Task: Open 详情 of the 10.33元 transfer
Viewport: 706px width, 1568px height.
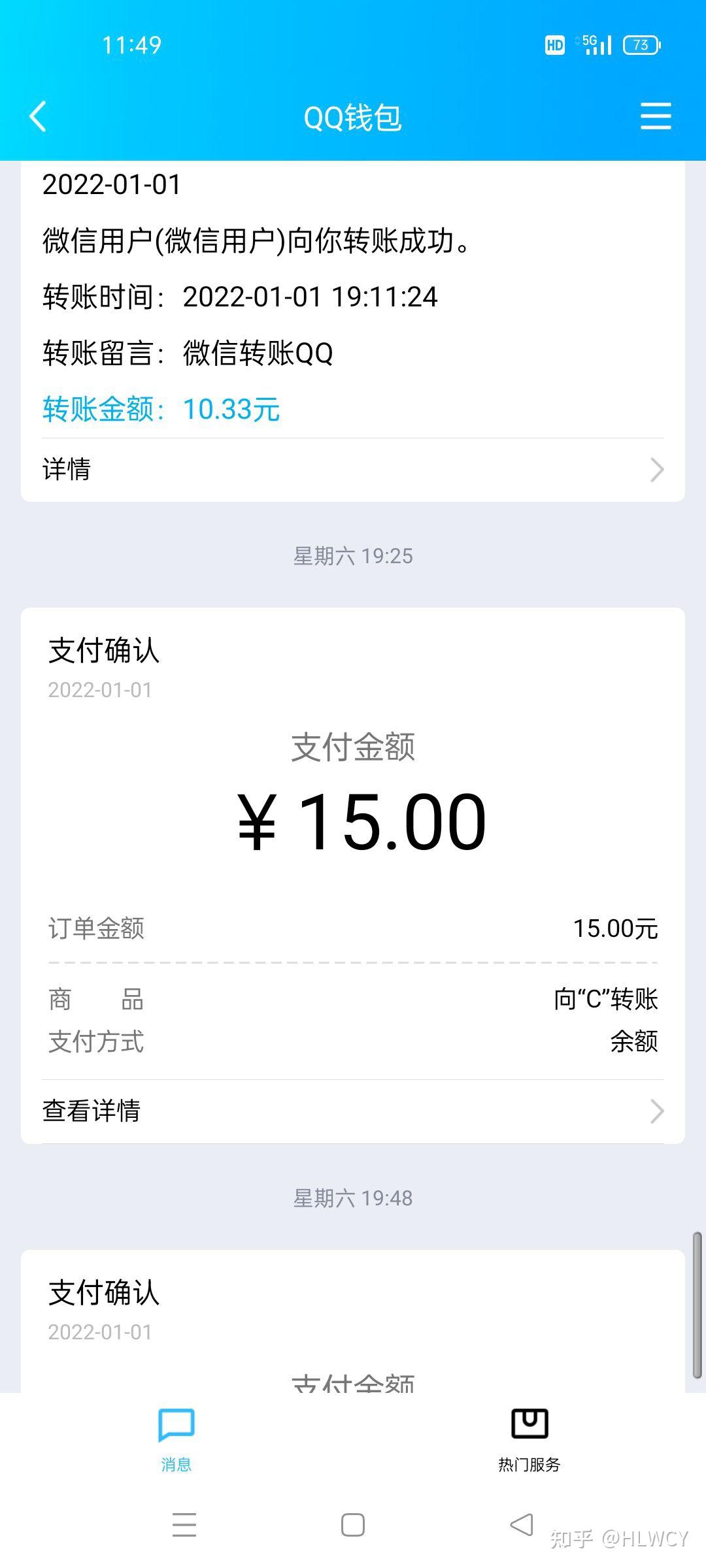Action: pyautogui.click(x=353, y=469)
